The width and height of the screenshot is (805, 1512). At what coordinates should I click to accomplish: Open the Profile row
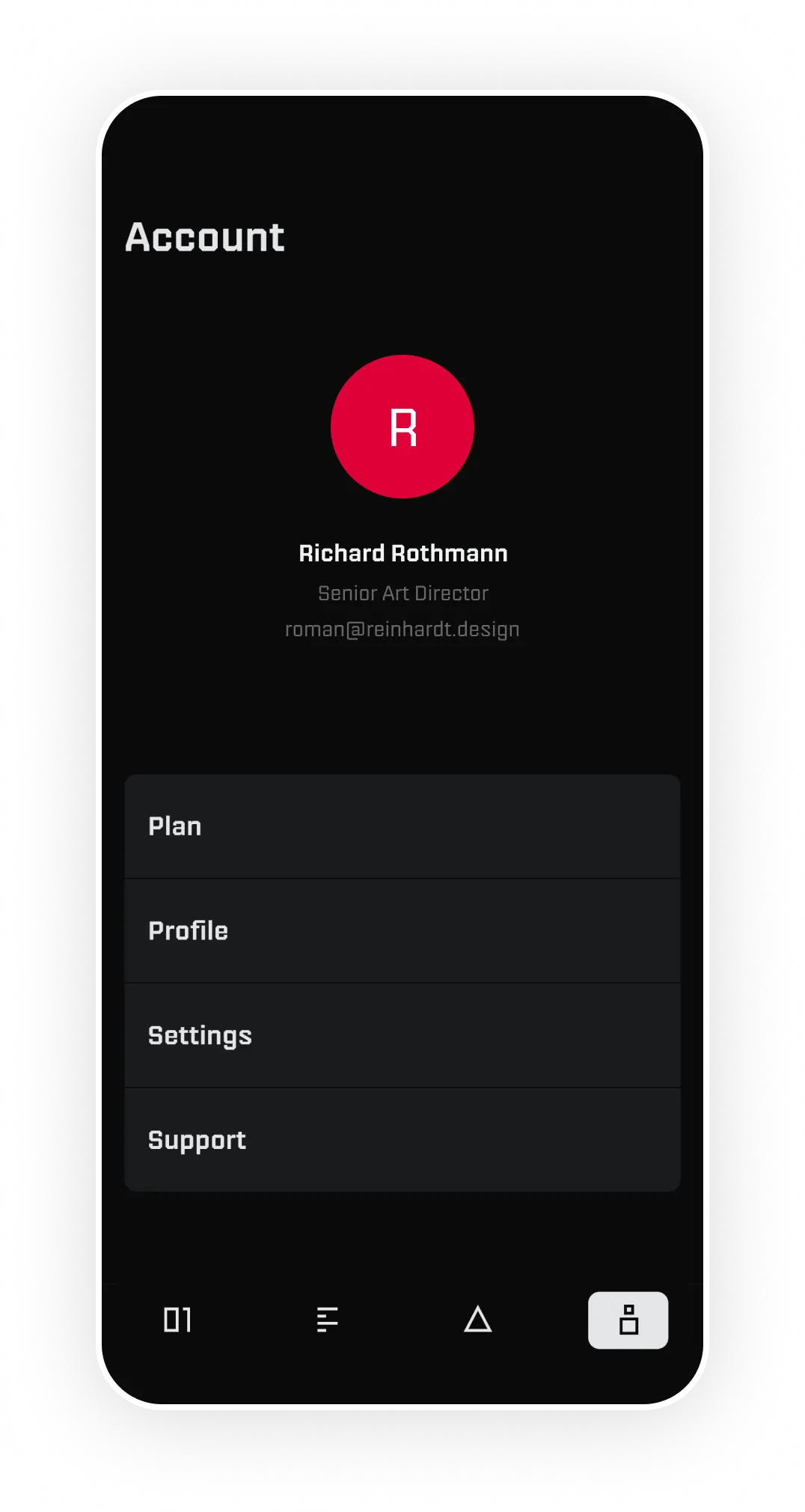[402, 930]
